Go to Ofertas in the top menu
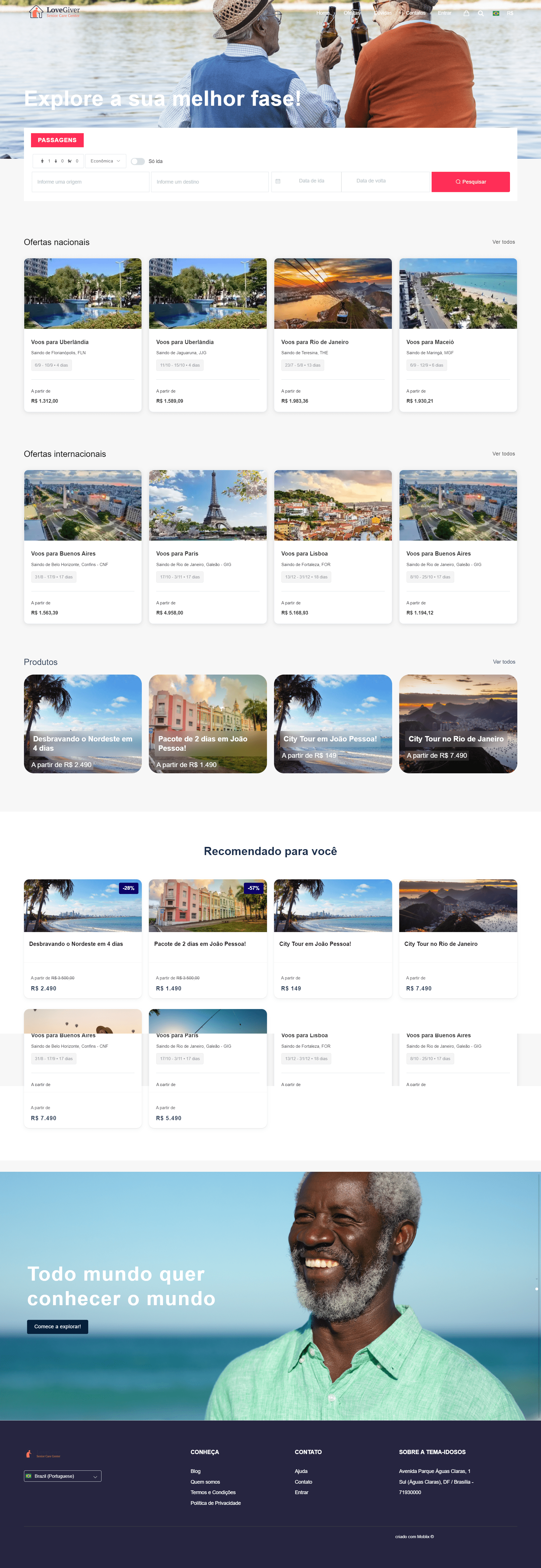 352,13
